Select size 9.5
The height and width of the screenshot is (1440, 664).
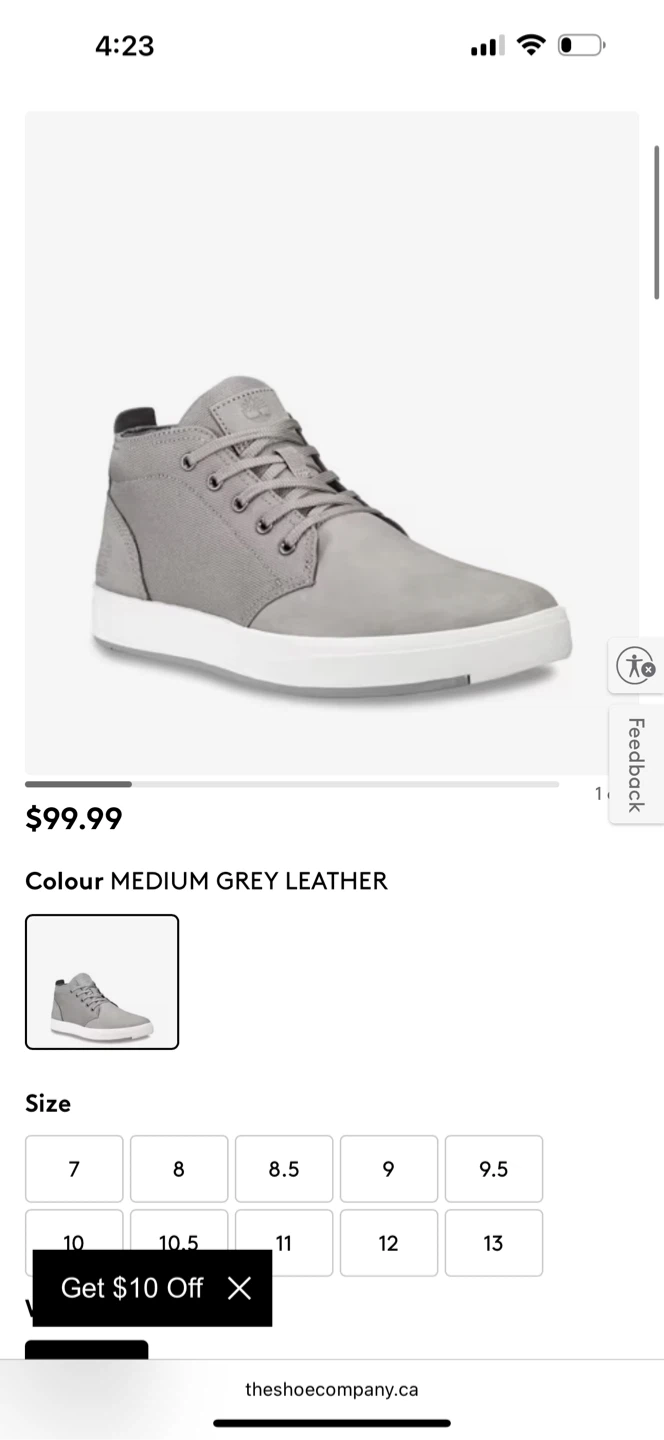[x=494, y=1168]
